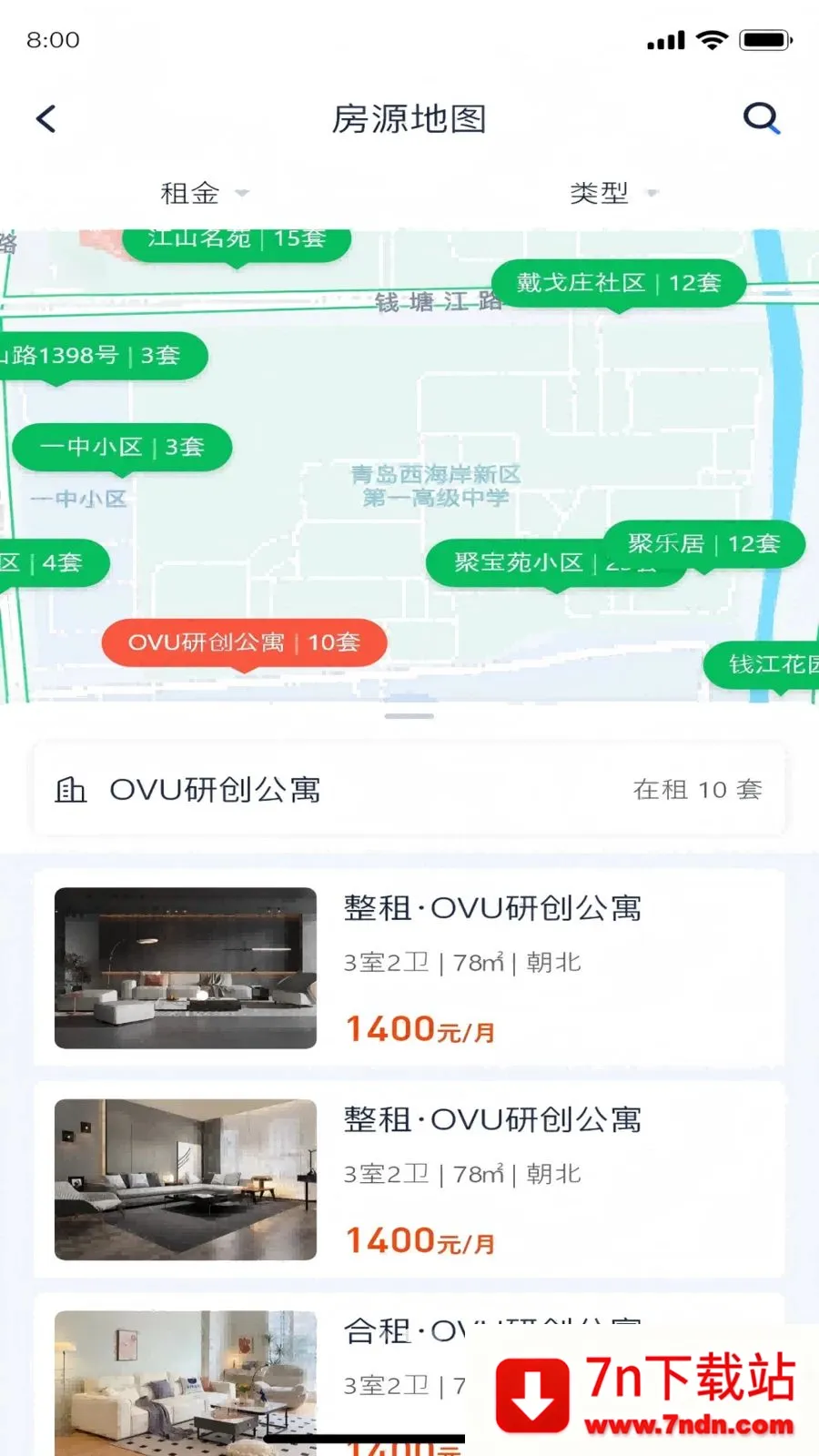This screenshot has width=819, height=1456.
Task: Switch focus to the 房源地图 title
Action: pos(410,119)
